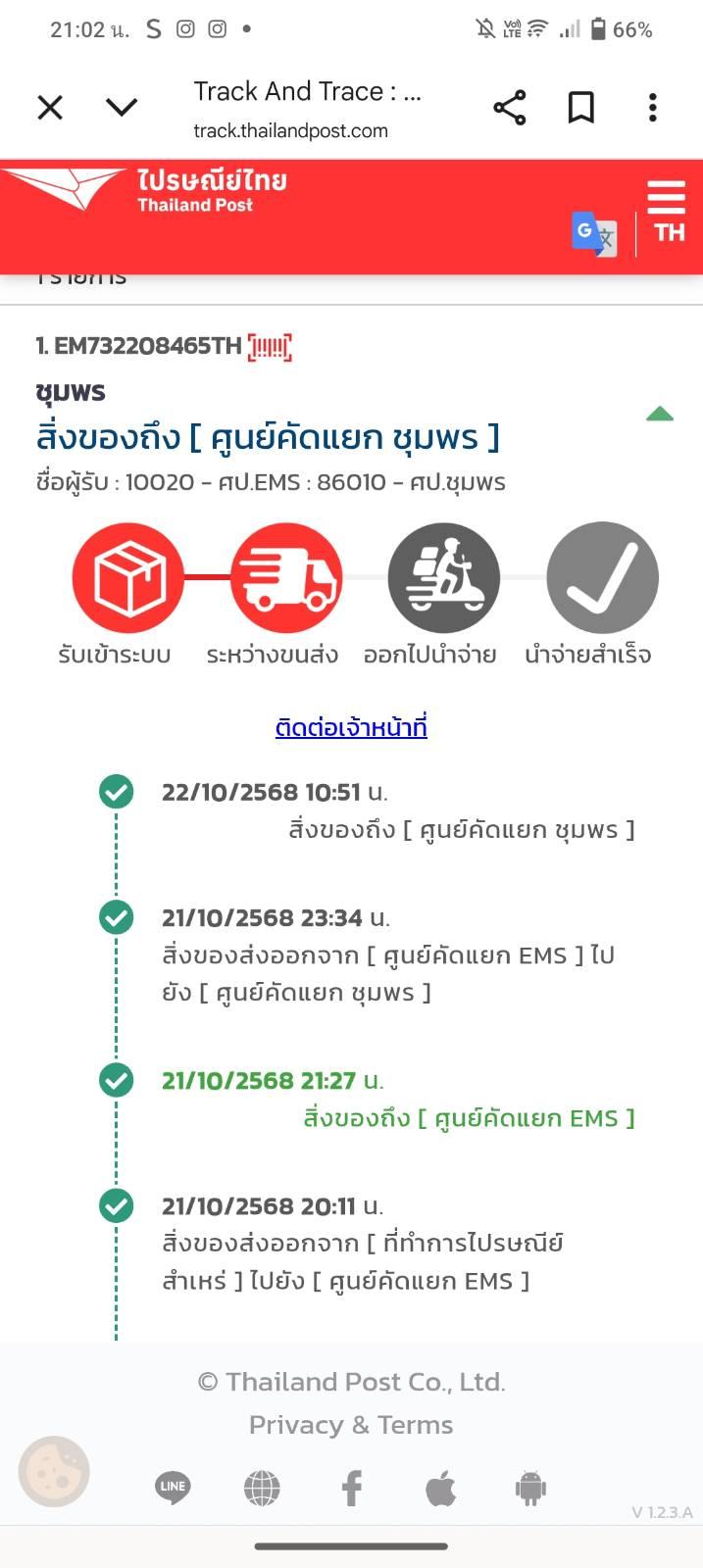Image resolution: width=703 pixels, height=1568 pixels.
Task: Share this tracking page
Action: (x=509, y=107)
